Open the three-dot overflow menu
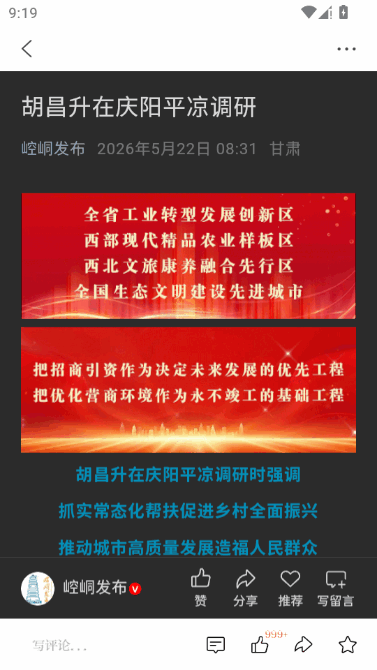The width and height of the screenshot is (377, 670). [x=346, y=49]
